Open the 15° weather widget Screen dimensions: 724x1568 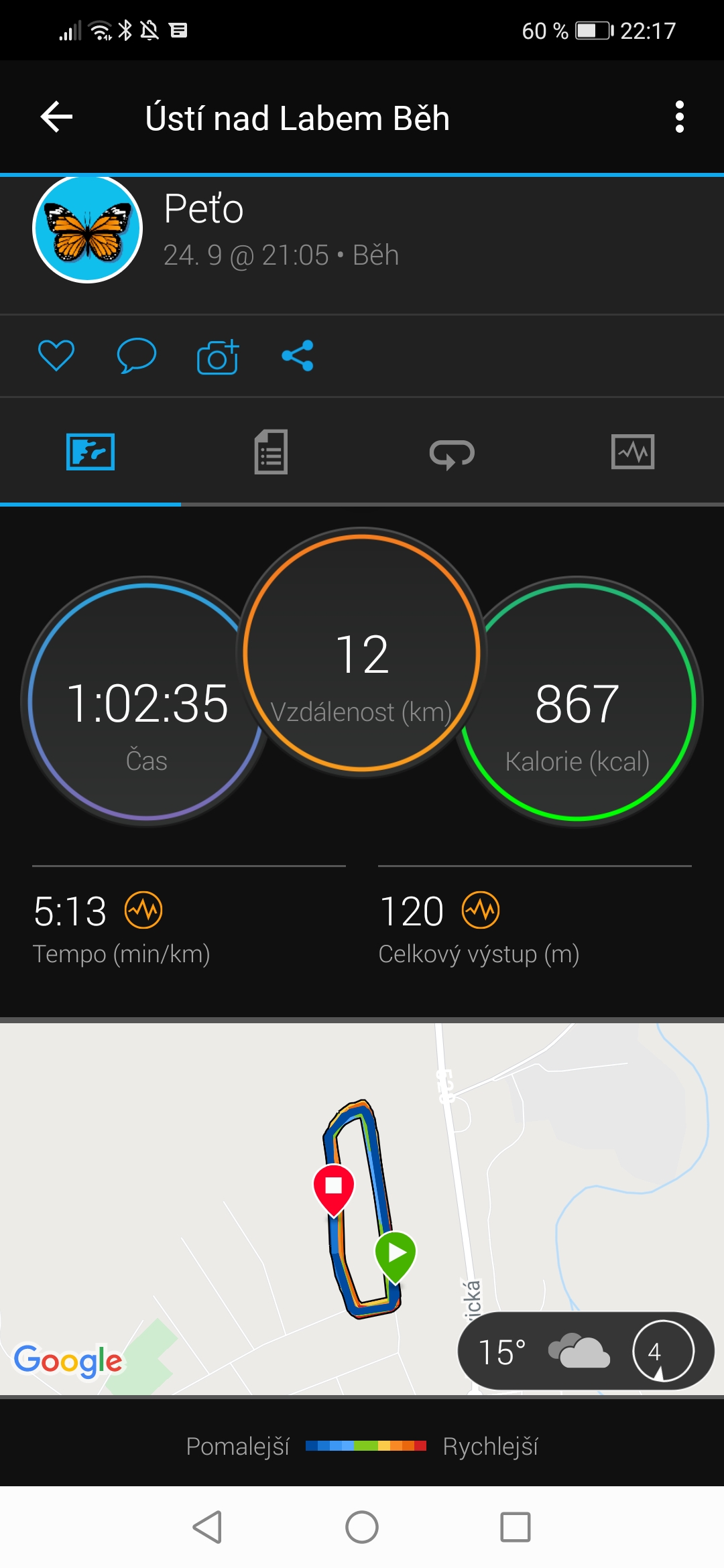(586, 1351)
